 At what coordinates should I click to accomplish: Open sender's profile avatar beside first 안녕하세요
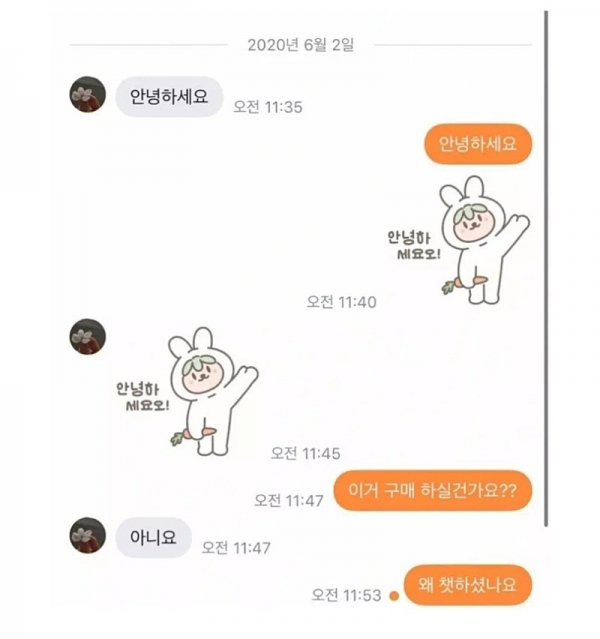click(x=87, y=96)
